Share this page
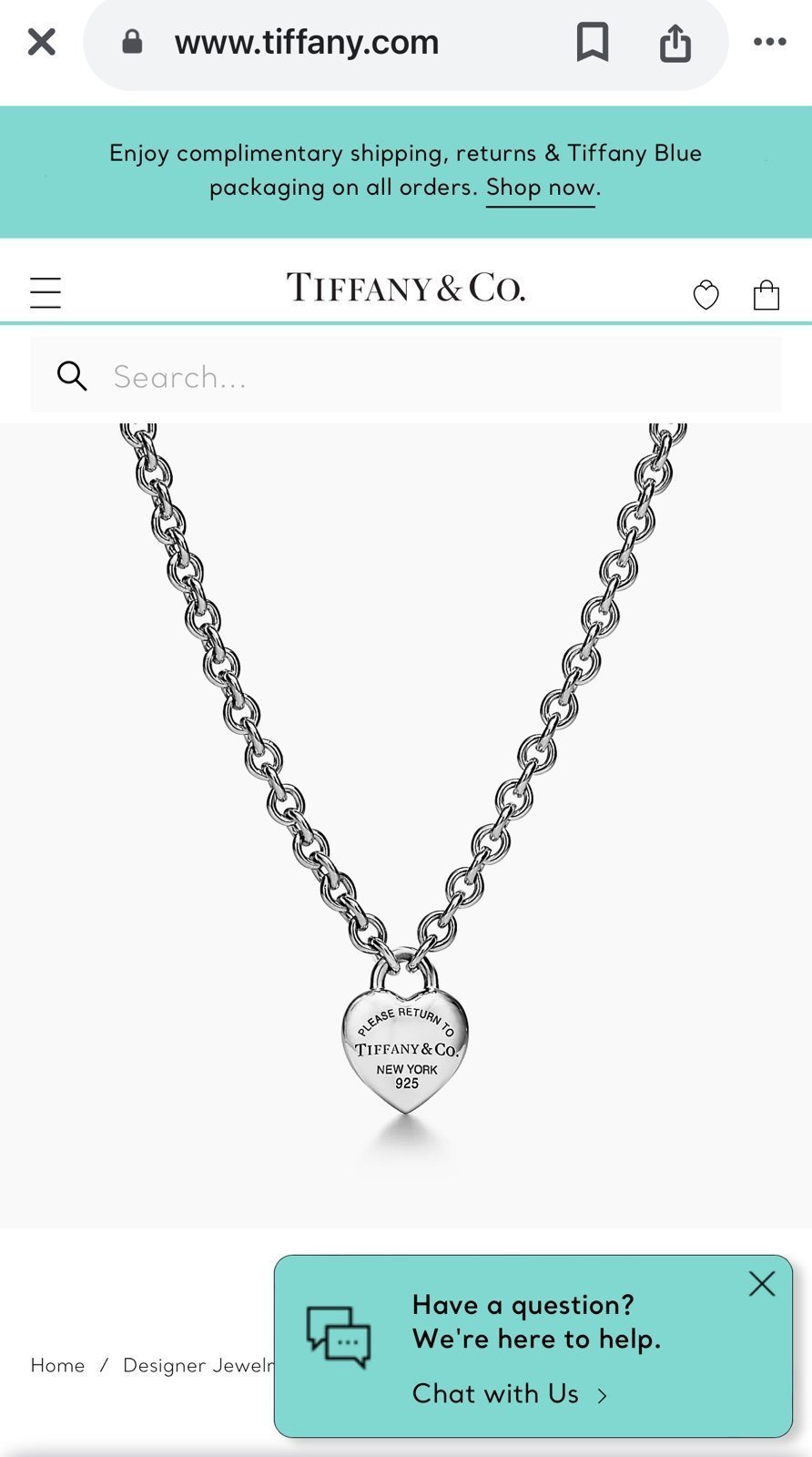The width and height of the screenshot is (812, 1457). (x=675, y=42)
